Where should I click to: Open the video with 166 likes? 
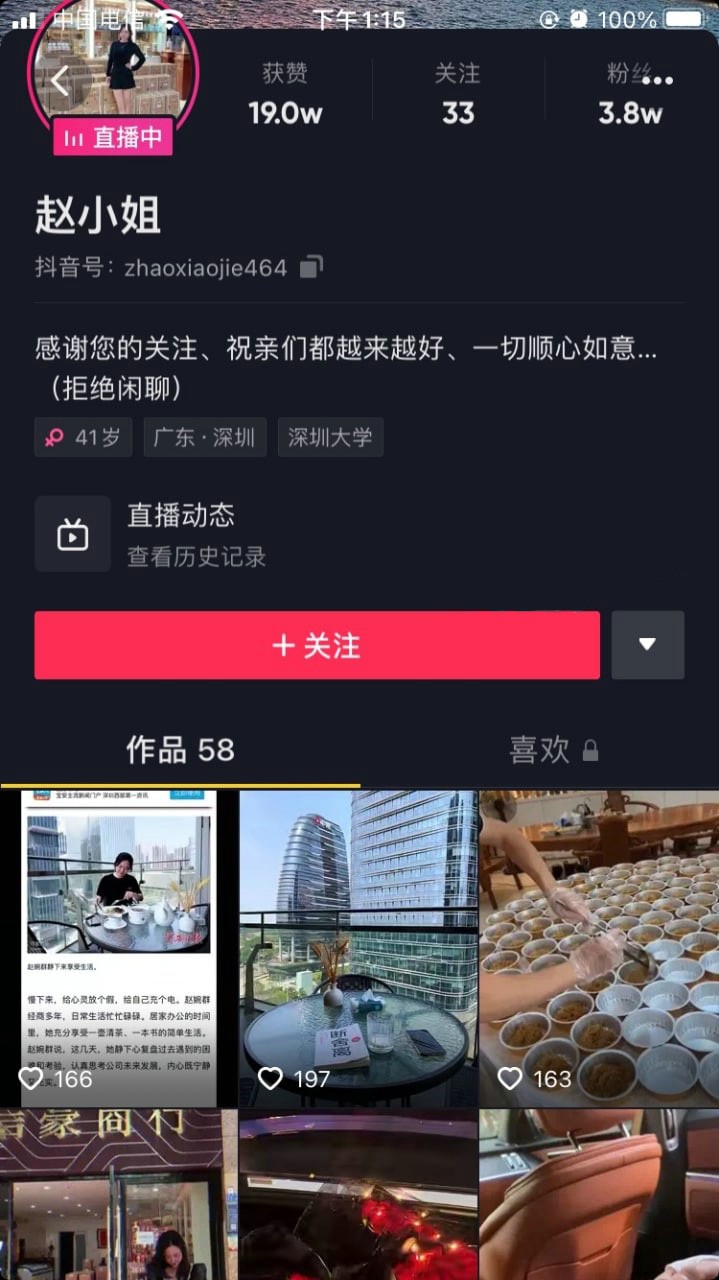coord(119,948)
